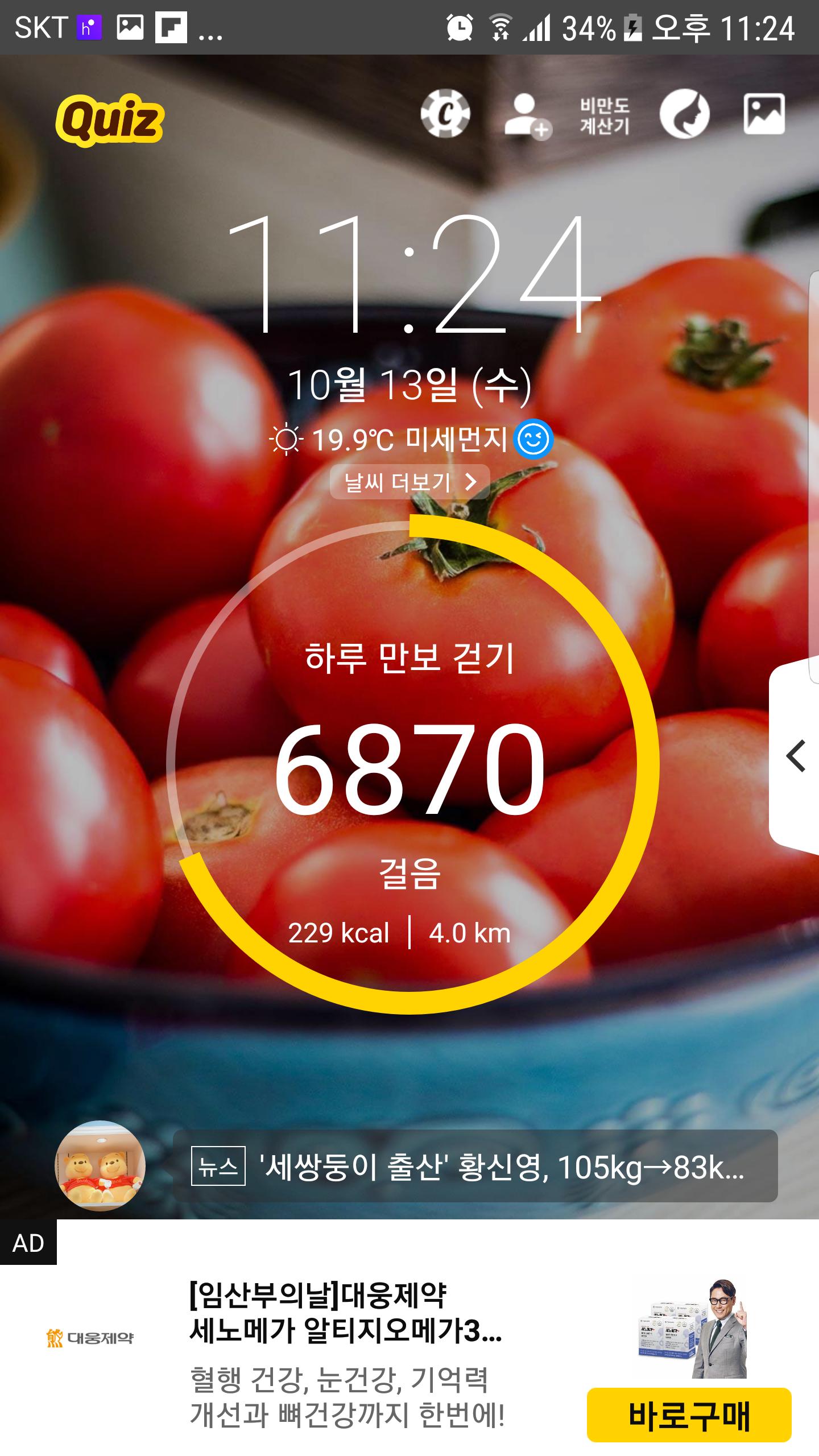Viewport: 819px width, 1456px height.
Task: Open the 대웅제약 세노메가 ad banner
Action: click(x=346, y=1354)
